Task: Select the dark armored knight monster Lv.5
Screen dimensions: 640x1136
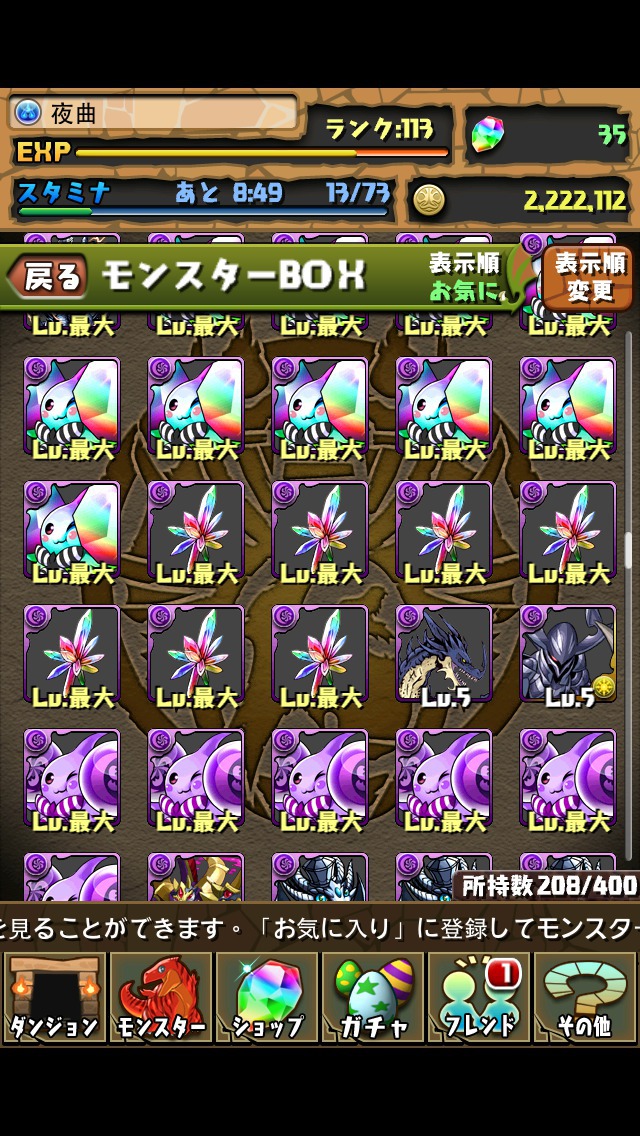Action: point(567,655)
